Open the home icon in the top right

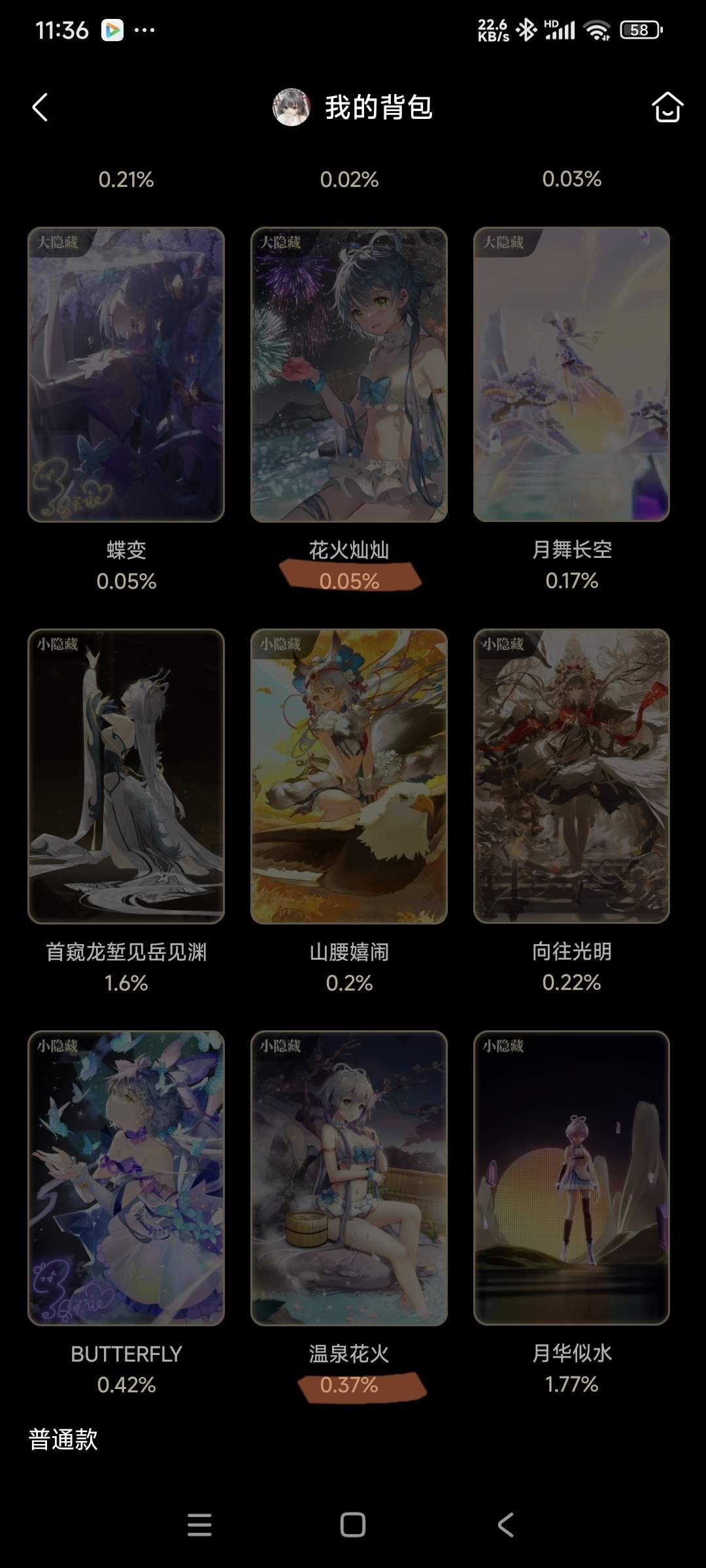point(667,107)
